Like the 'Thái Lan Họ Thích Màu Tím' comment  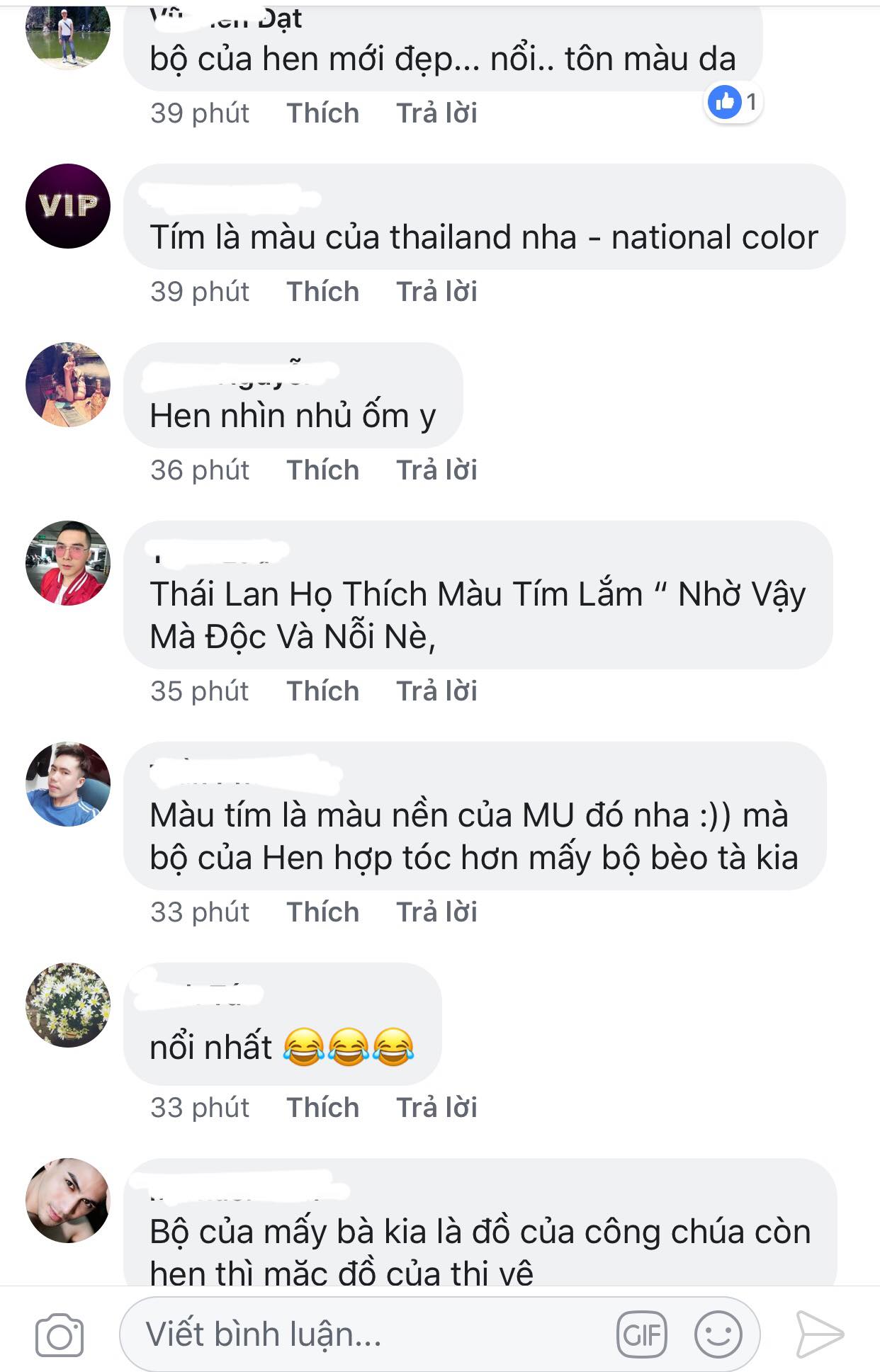click(323, 691)
